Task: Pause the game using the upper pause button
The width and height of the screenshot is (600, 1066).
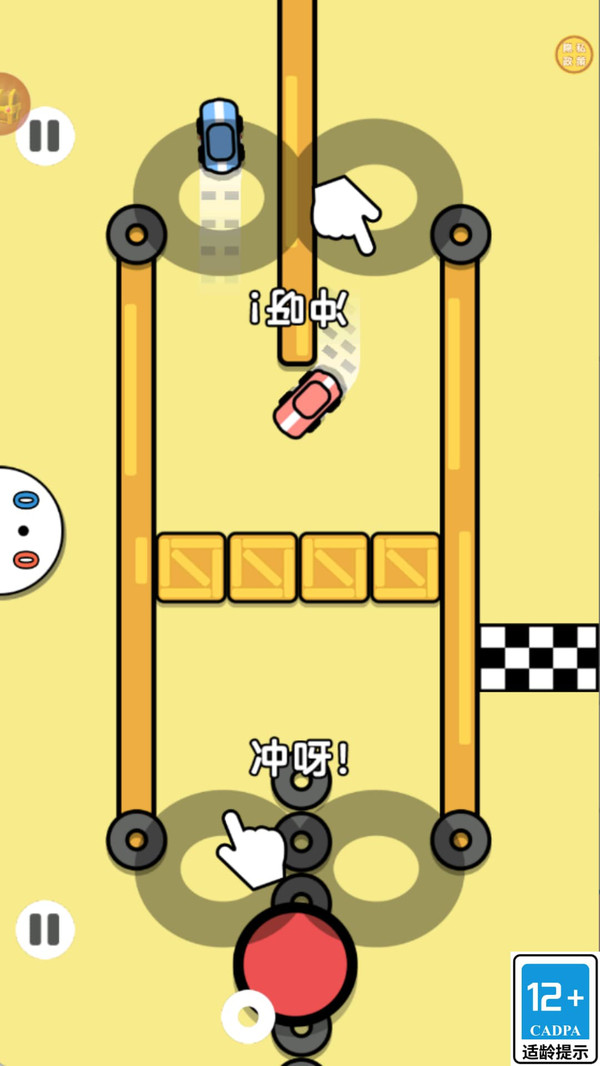Action: (45, 136)
